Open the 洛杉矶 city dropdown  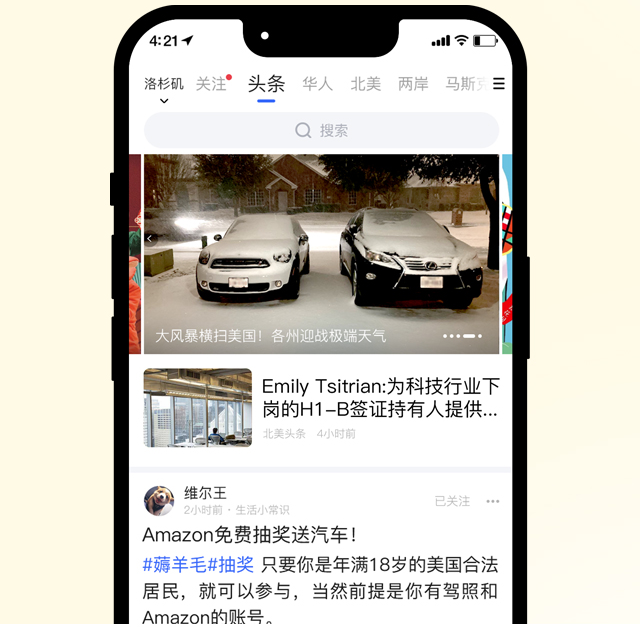point(164,88)
